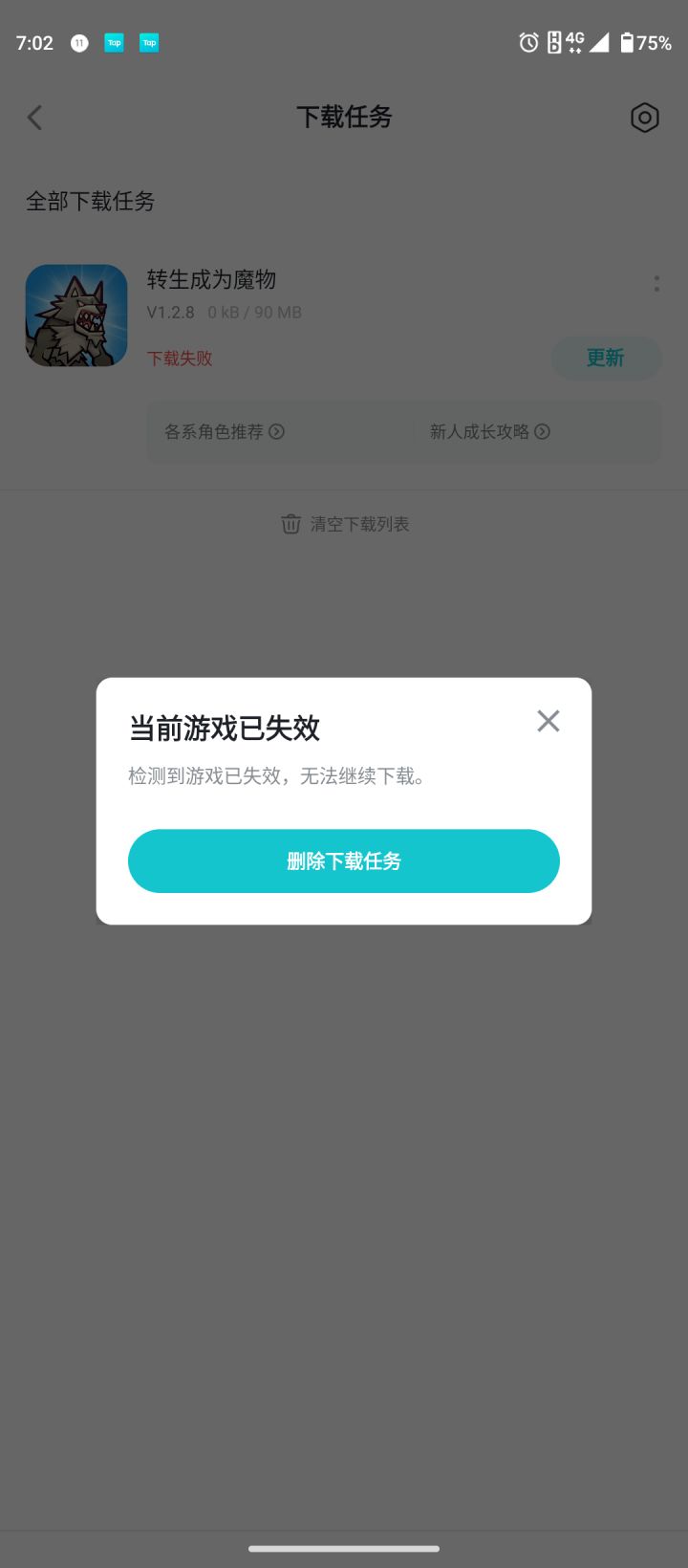Open 各系角色推荐 via its circular arrow
Screen dimensions: 688x1568
pos(276,432)
